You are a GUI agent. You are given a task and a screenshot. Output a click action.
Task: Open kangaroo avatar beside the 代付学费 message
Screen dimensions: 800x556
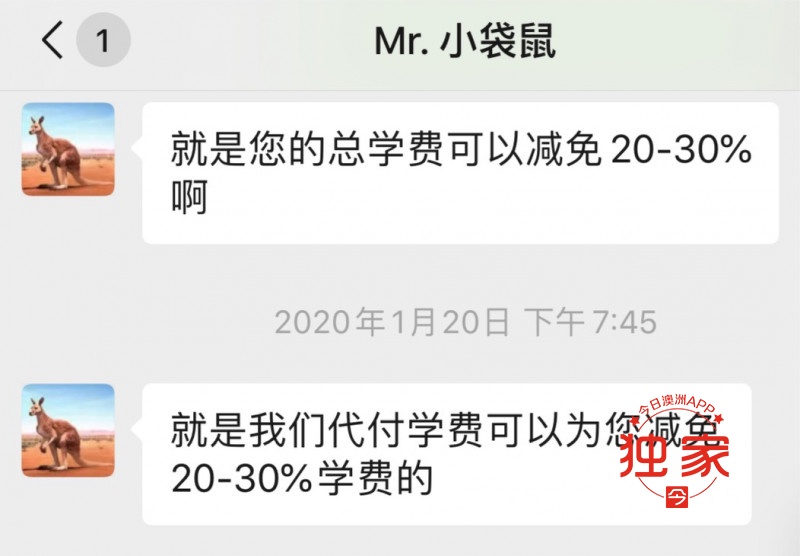pyautogui.click(x=68, y=430)
